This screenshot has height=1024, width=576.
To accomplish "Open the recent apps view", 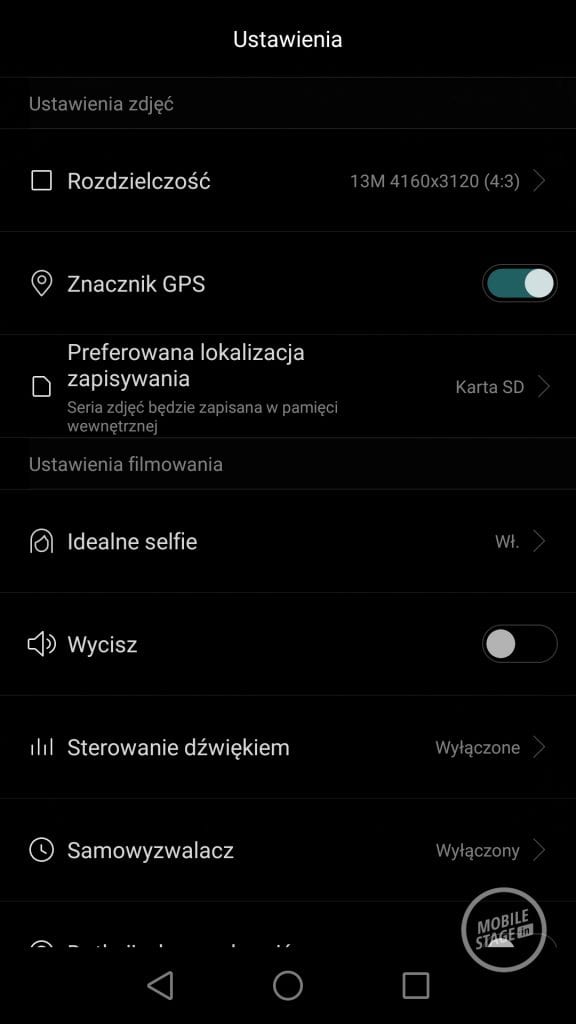I will tap(415, 985).
